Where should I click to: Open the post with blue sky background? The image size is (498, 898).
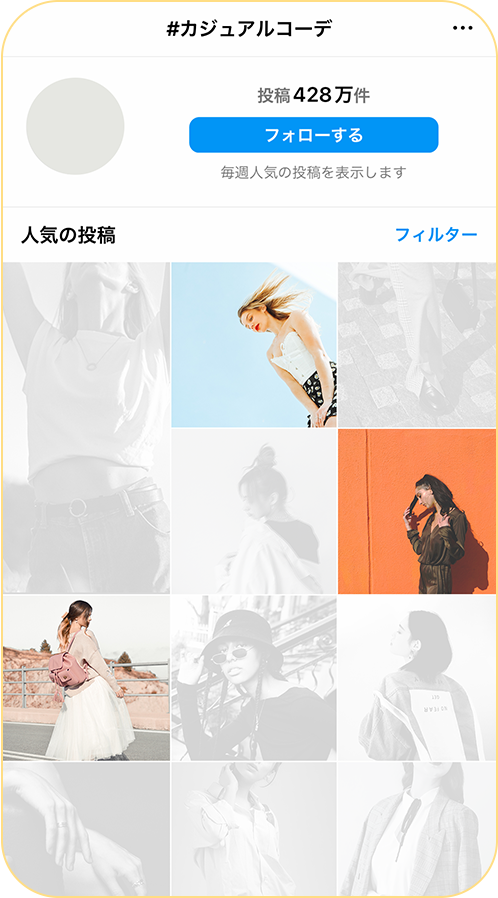tap(254, 345)
